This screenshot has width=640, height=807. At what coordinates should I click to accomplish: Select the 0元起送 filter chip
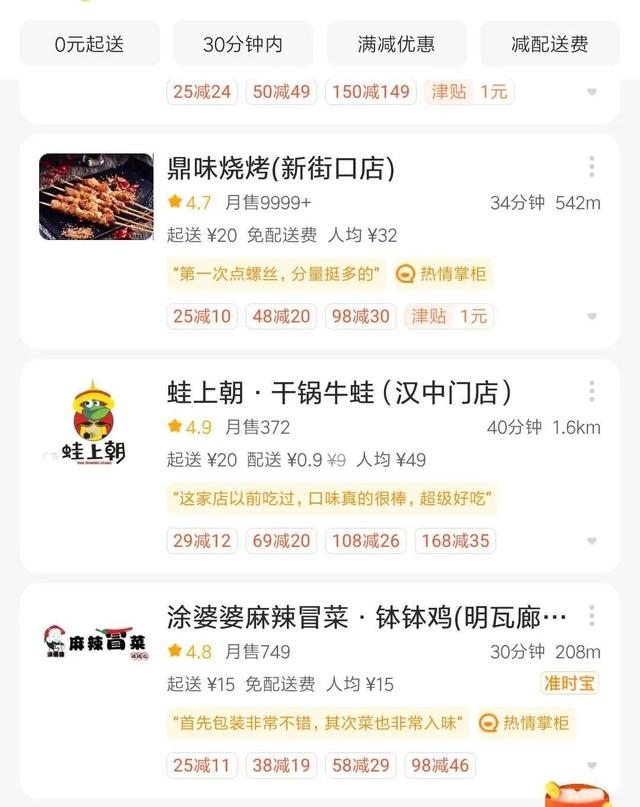(90, 44)
